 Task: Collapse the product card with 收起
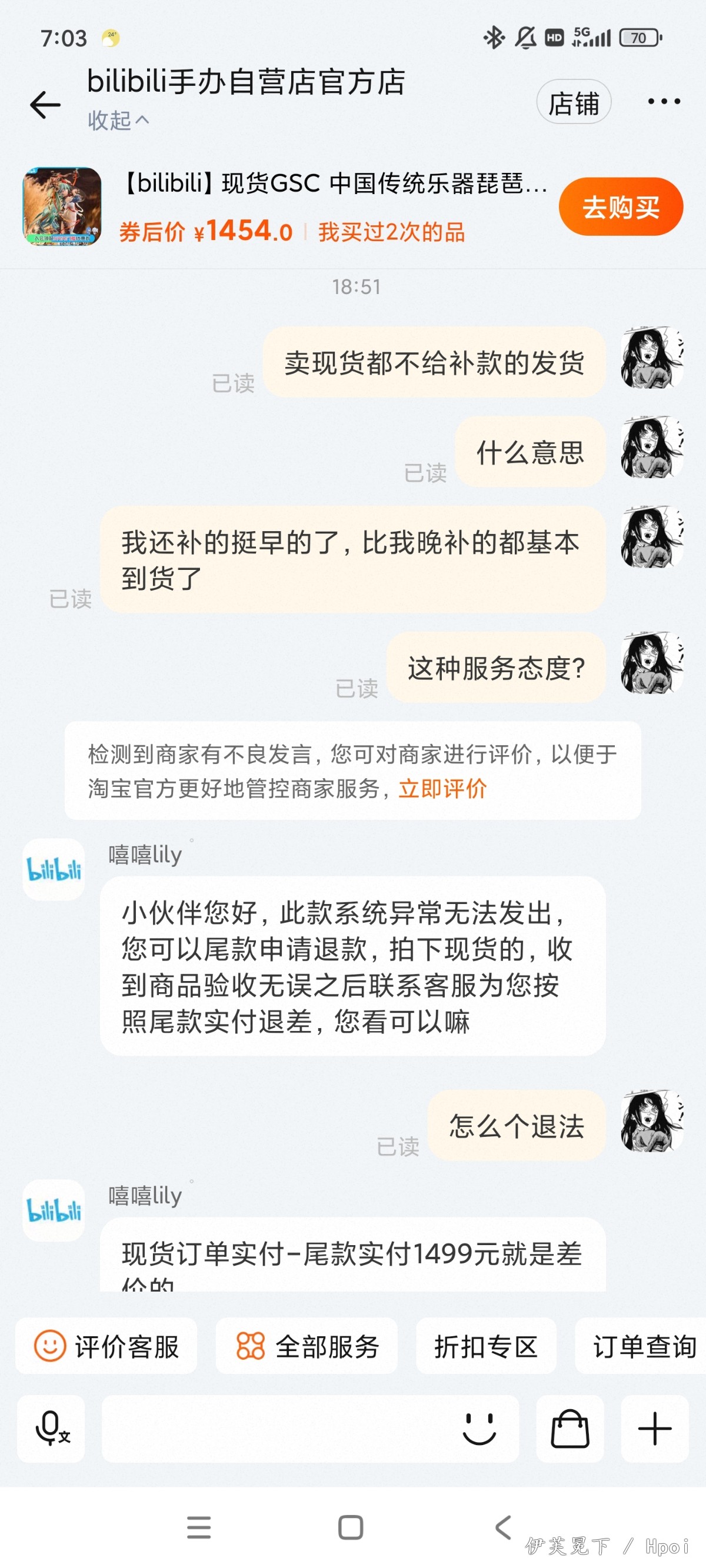(118, 121)
